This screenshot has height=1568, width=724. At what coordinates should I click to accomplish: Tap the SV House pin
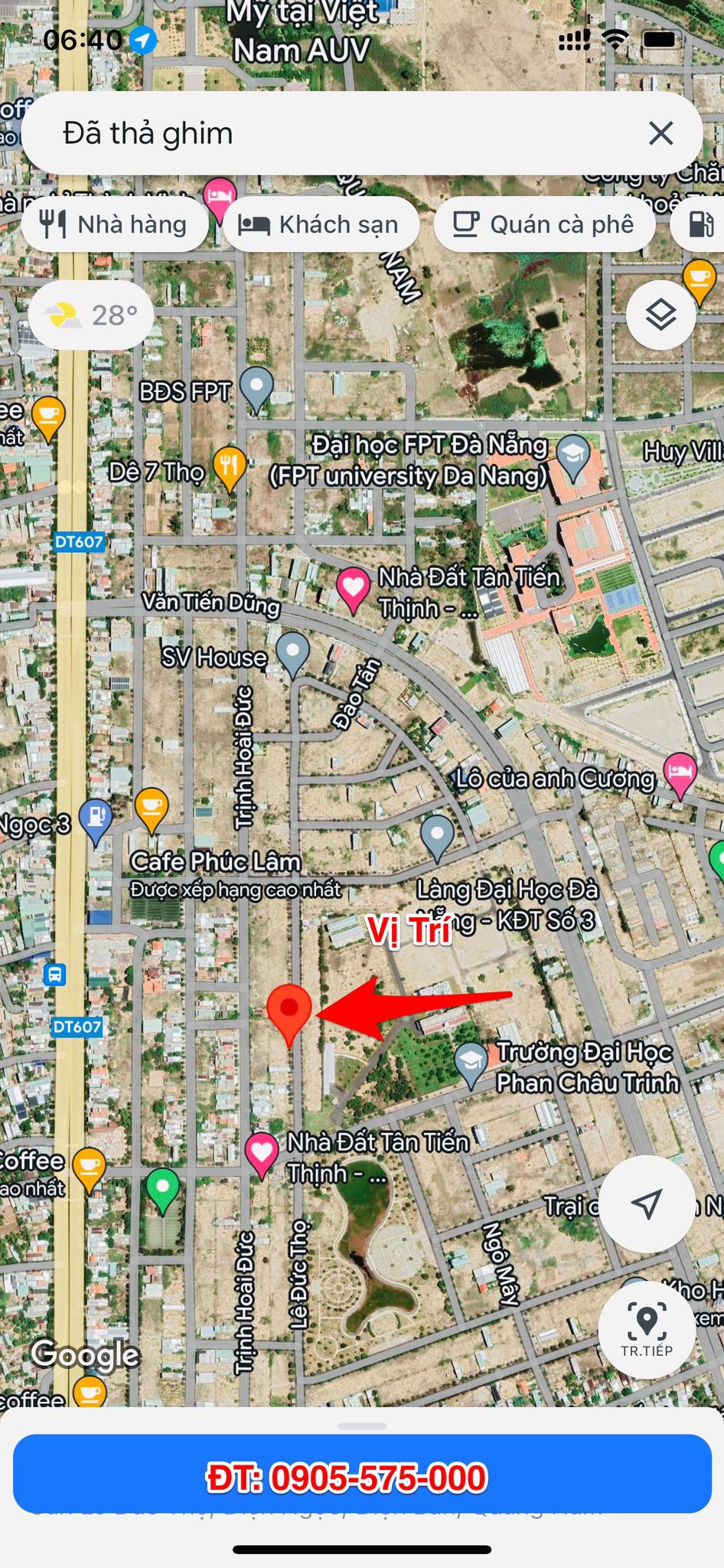click(292, 652)
